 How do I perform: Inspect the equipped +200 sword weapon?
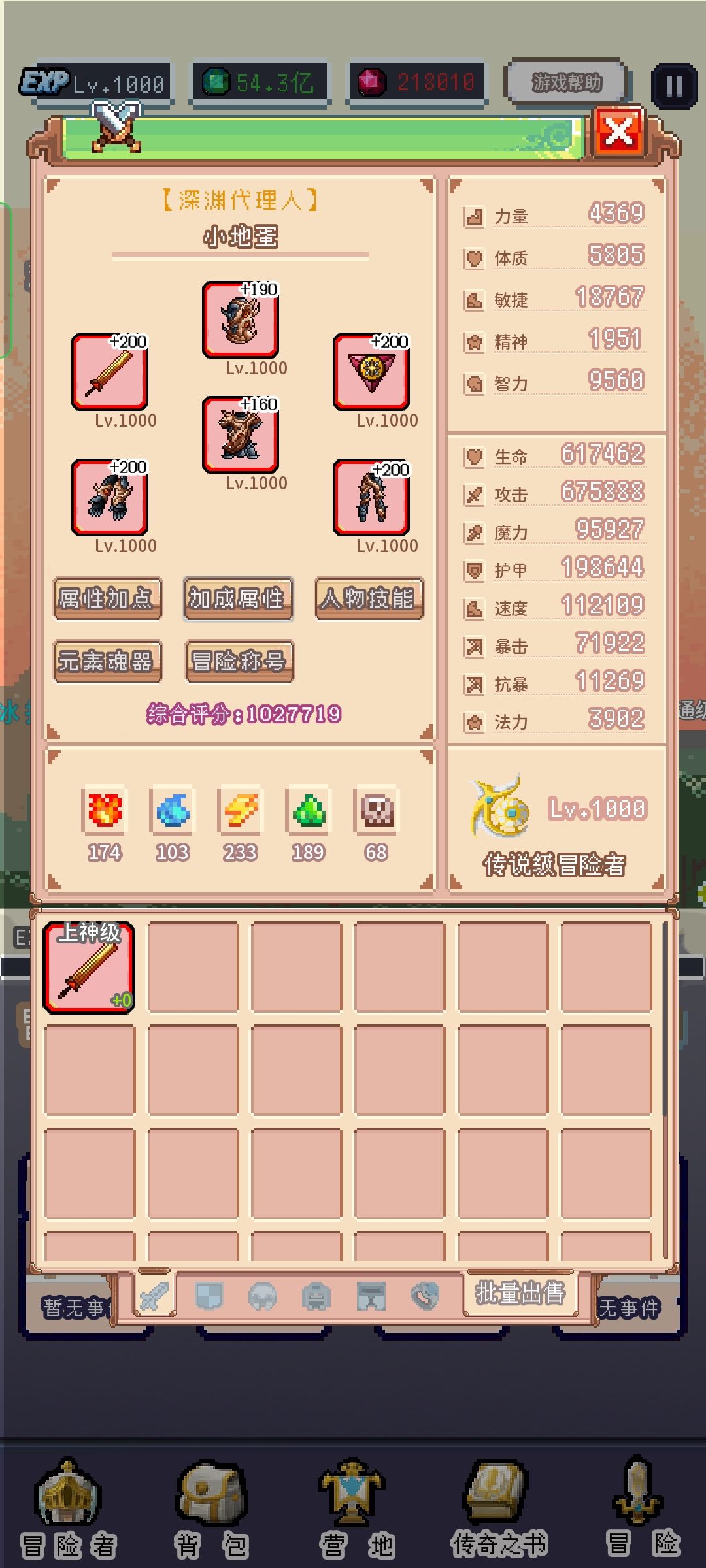coord(110,372)
